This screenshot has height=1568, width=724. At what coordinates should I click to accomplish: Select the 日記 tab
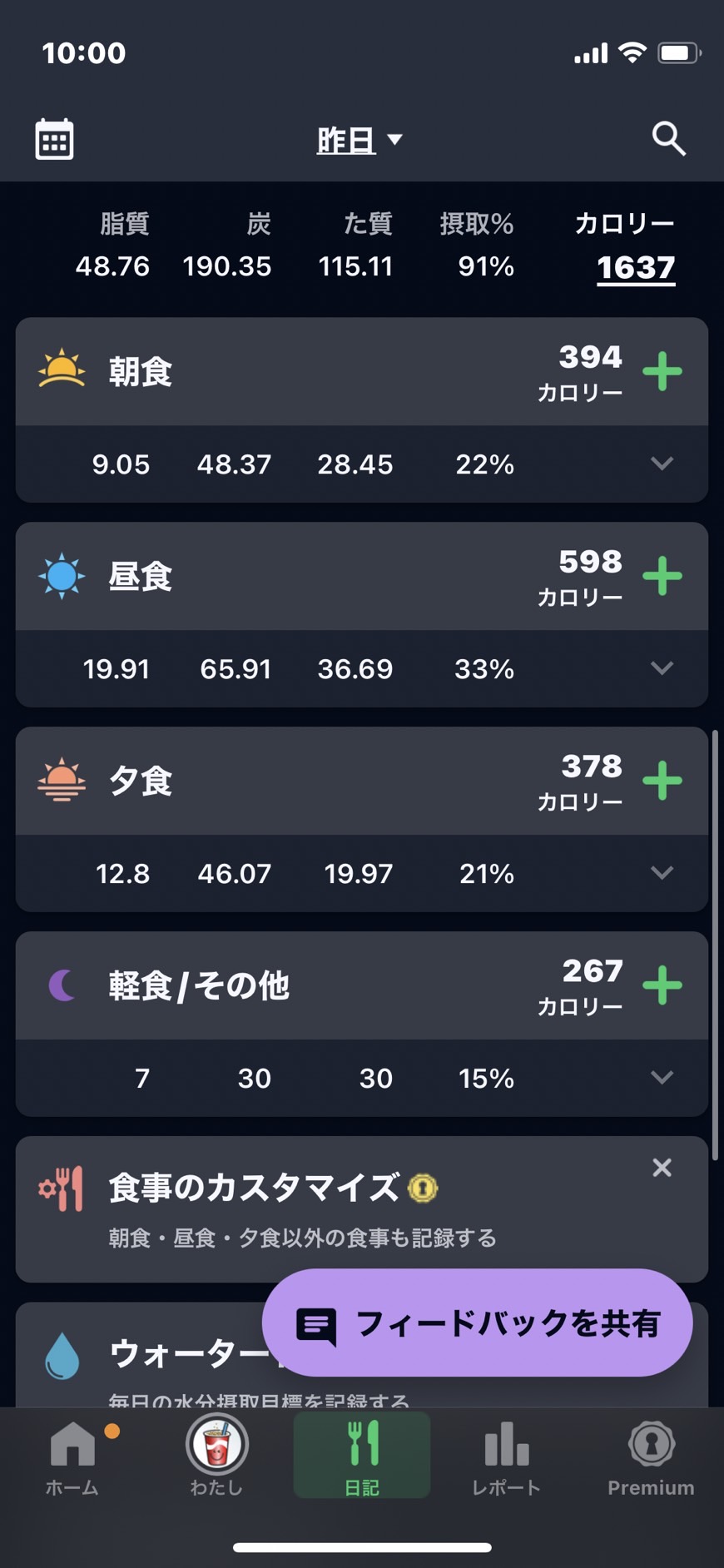pos(362,1456)
